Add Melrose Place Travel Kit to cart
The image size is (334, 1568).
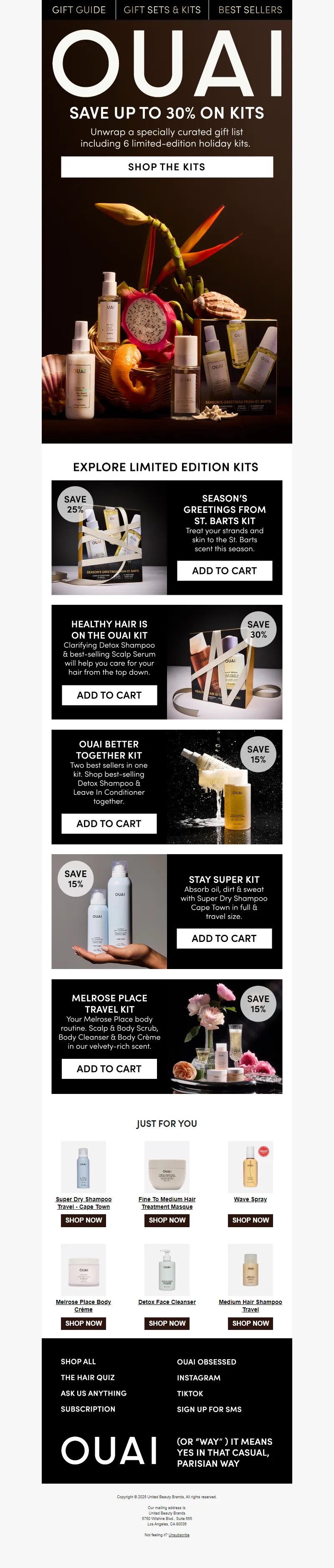pos(109,1068)
